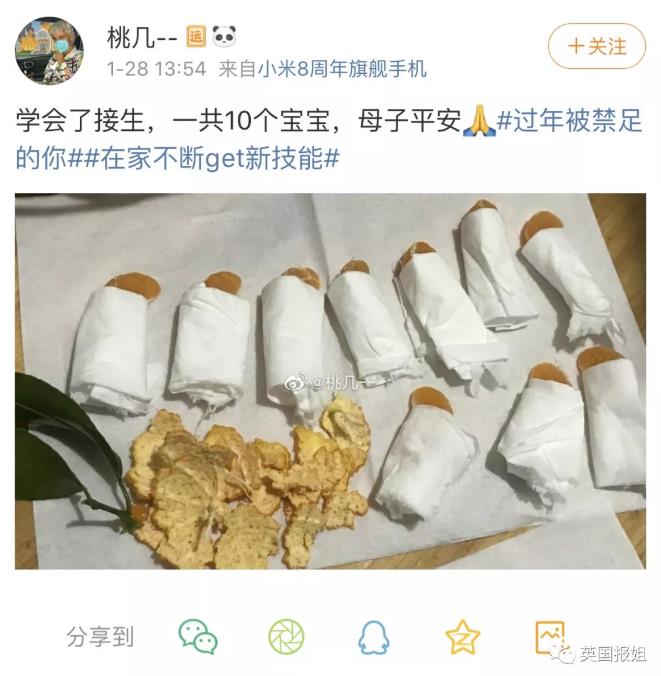The image size is (661, 676).
Task: Share the post to Qzone
Action: (x=462, y=636)
